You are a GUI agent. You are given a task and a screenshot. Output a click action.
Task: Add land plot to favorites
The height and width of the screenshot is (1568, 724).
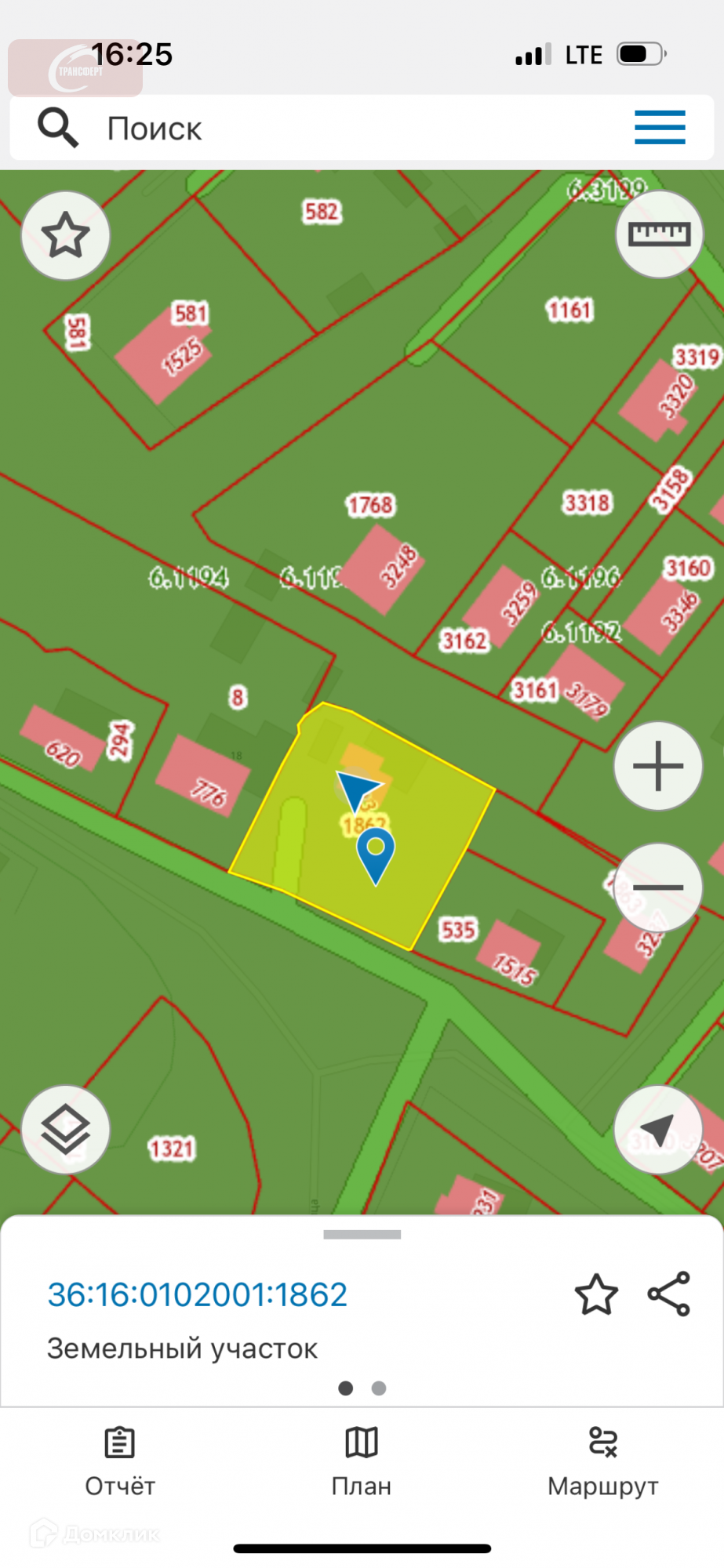pyautogui.click(x=596, y=1294)
